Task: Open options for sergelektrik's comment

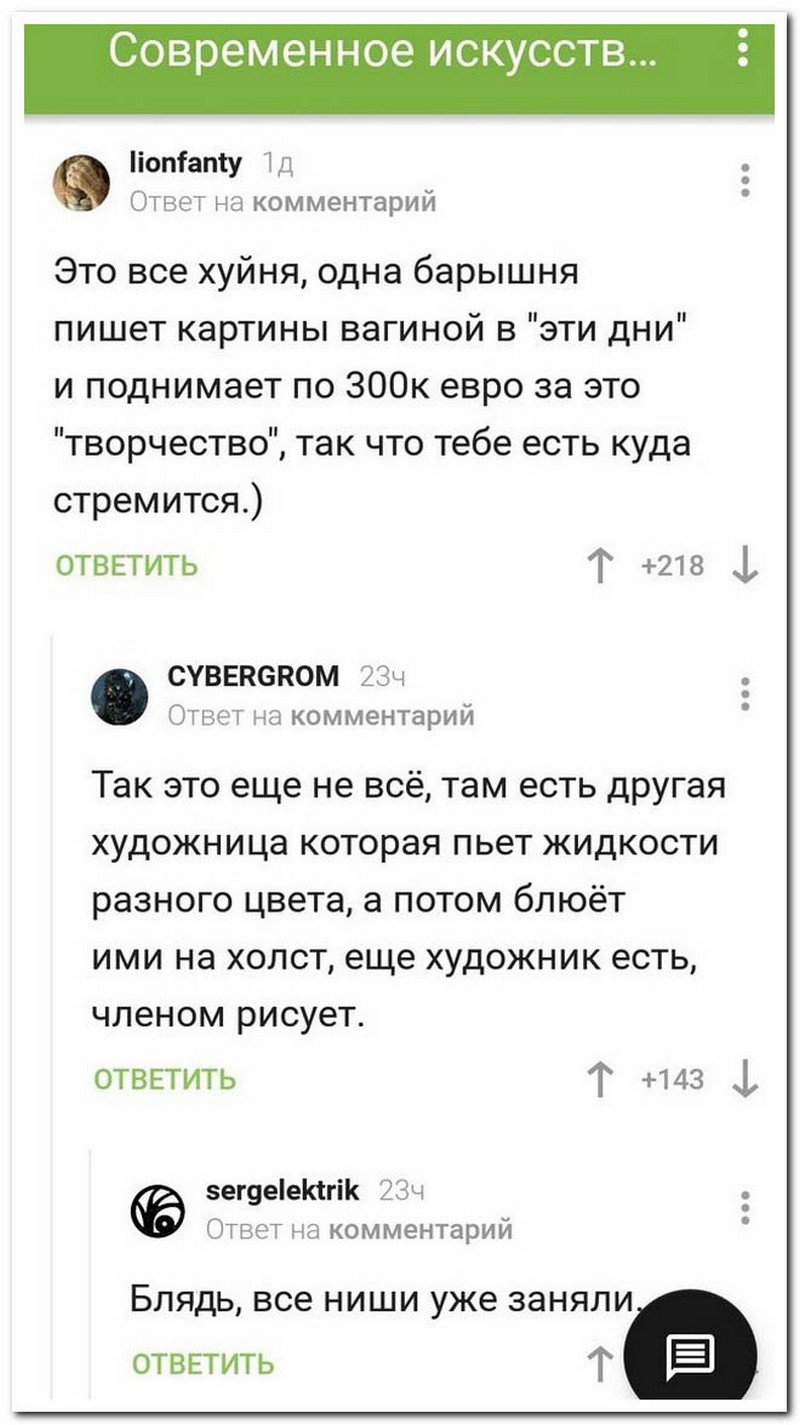Action: coord(745,1208)
